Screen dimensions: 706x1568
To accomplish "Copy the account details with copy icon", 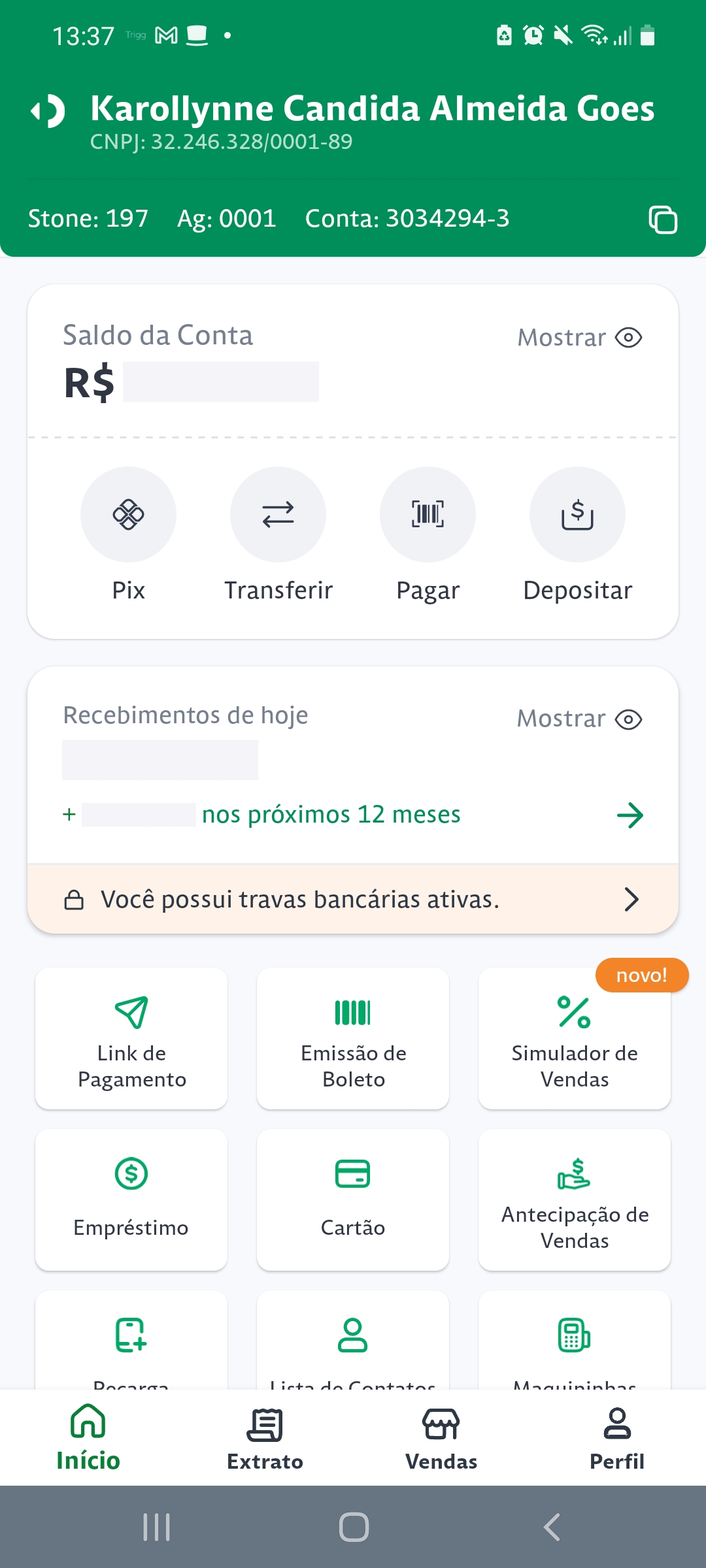I will tap(662, 220).
